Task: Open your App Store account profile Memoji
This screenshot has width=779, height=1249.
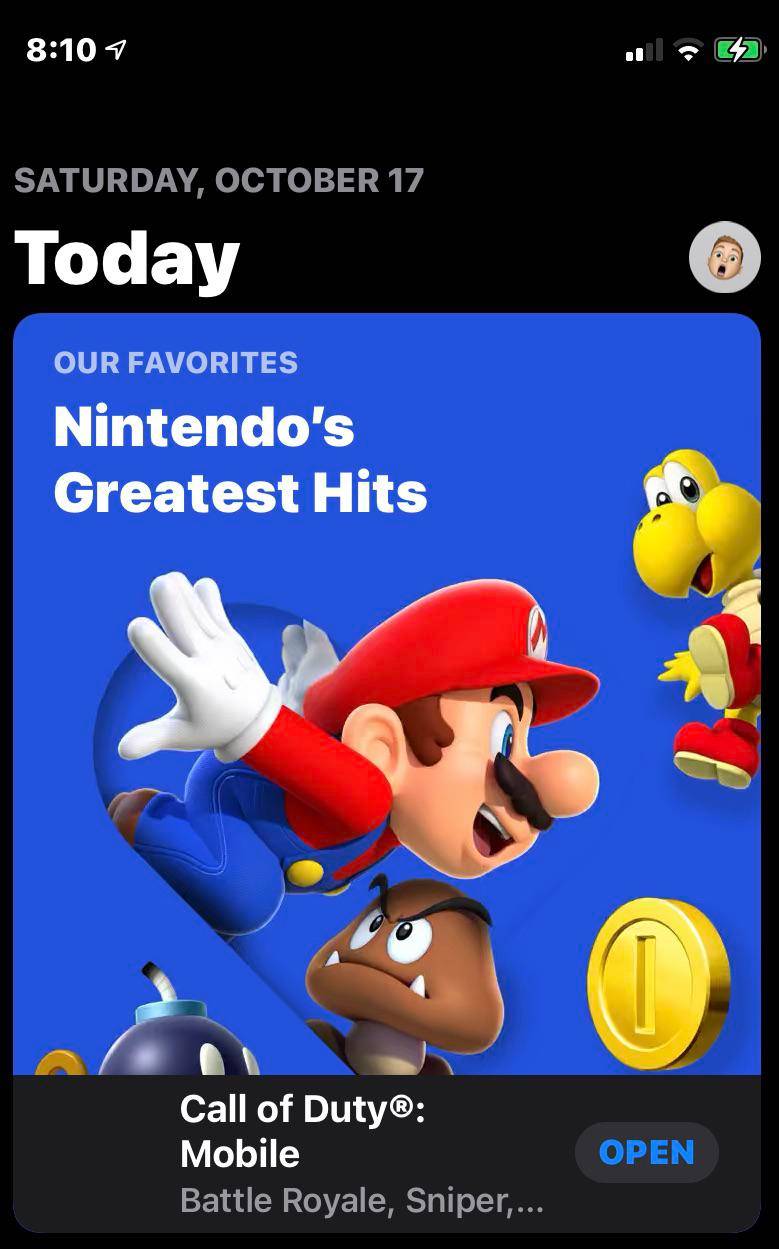Action: point(725,257)
